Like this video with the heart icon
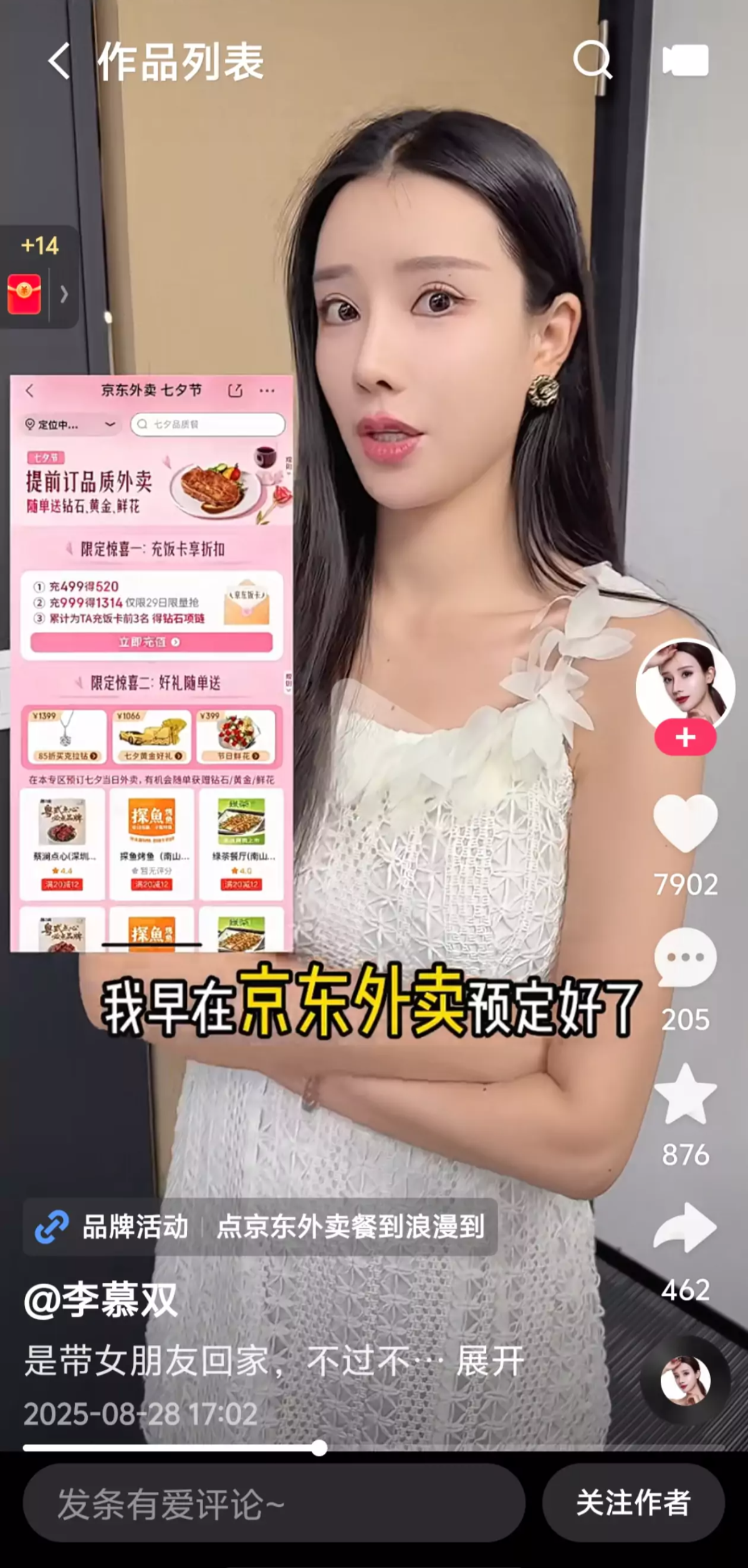This screenshot has height=1568, width=748. (x=685, y=823)
